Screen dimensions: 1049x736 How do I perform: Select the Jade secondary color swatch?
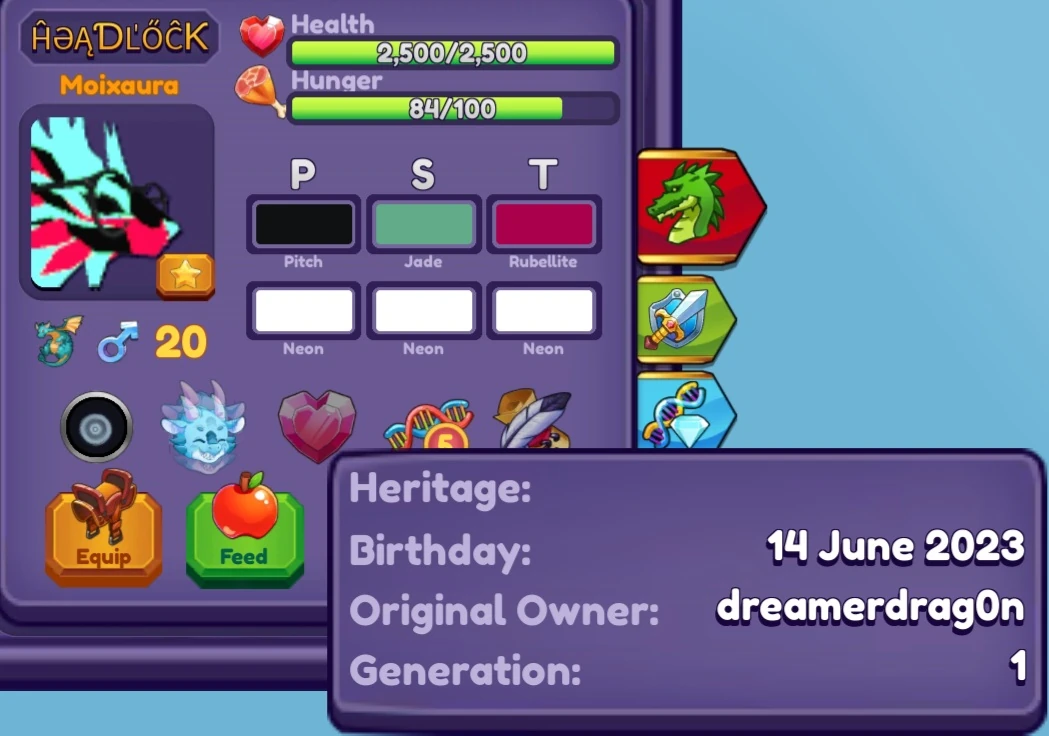[423, 224]
